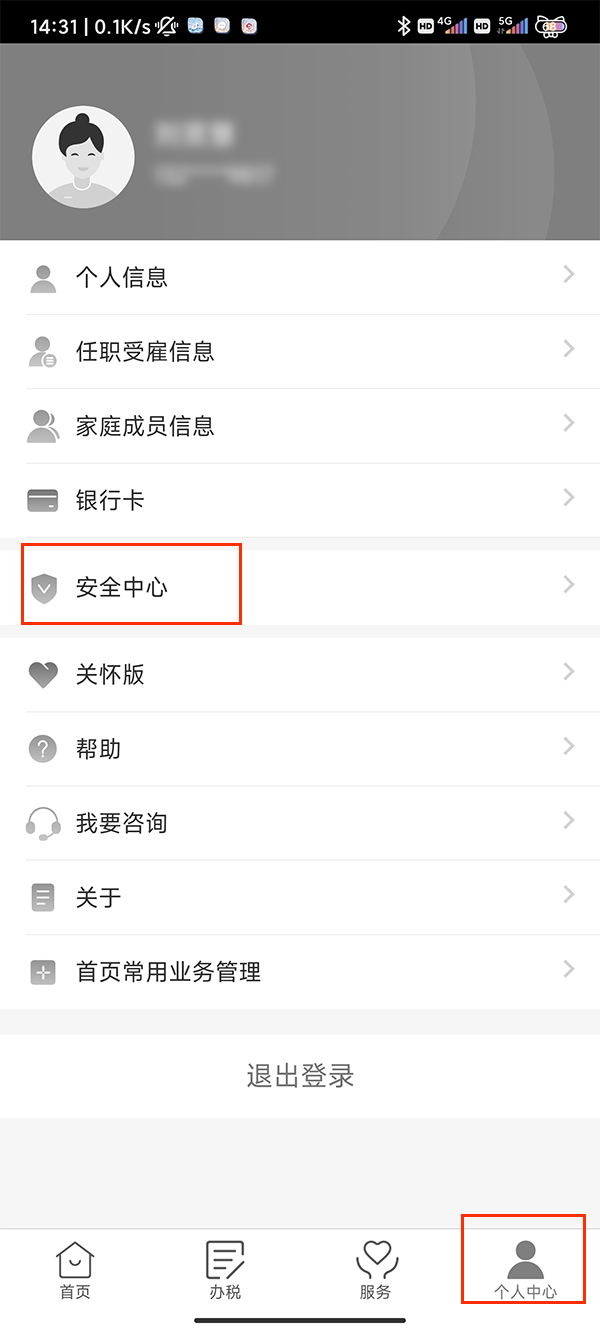Open 首页常用业务管理
Viewport: 600px width, 1333px height.
click(x=300, y=971)
